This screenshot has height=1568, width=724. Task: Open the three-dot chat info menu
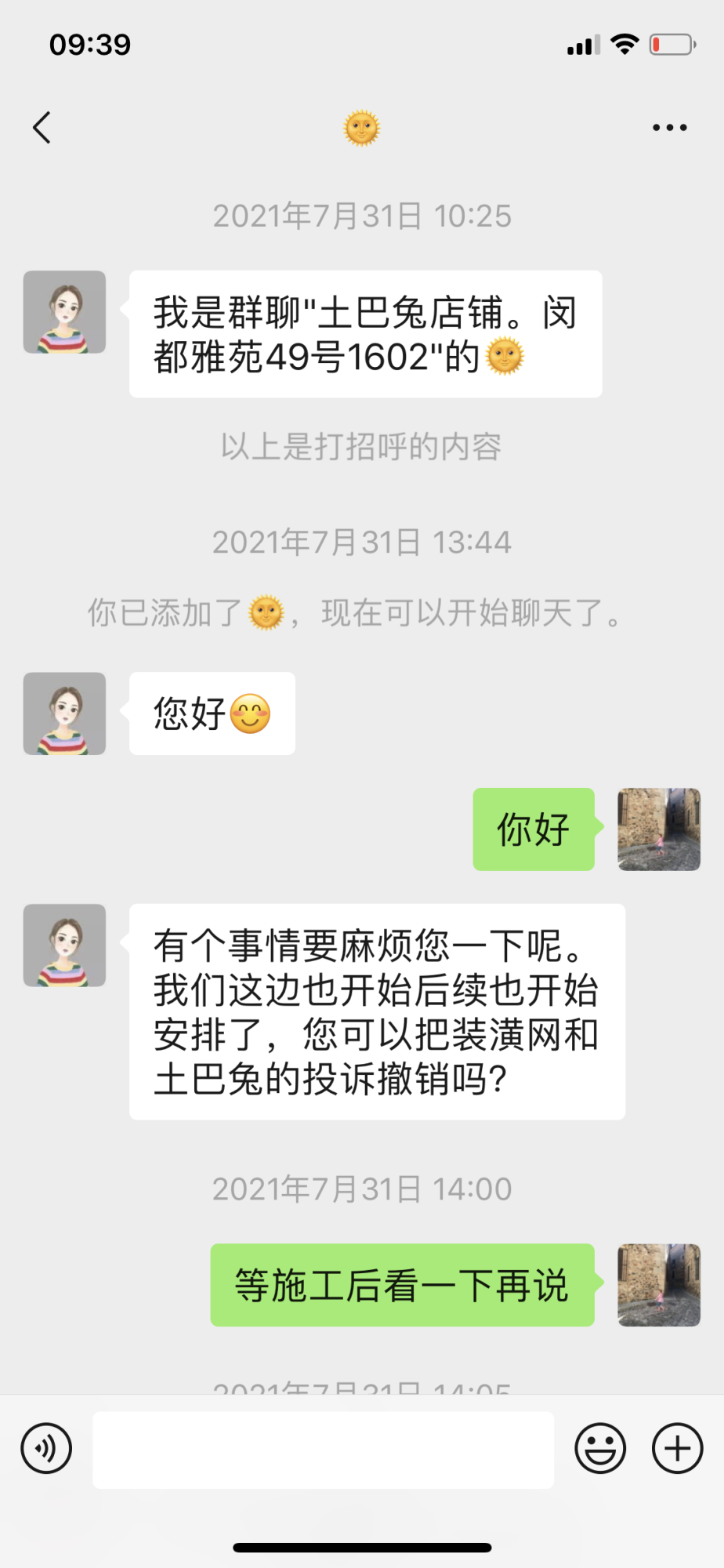670,128
